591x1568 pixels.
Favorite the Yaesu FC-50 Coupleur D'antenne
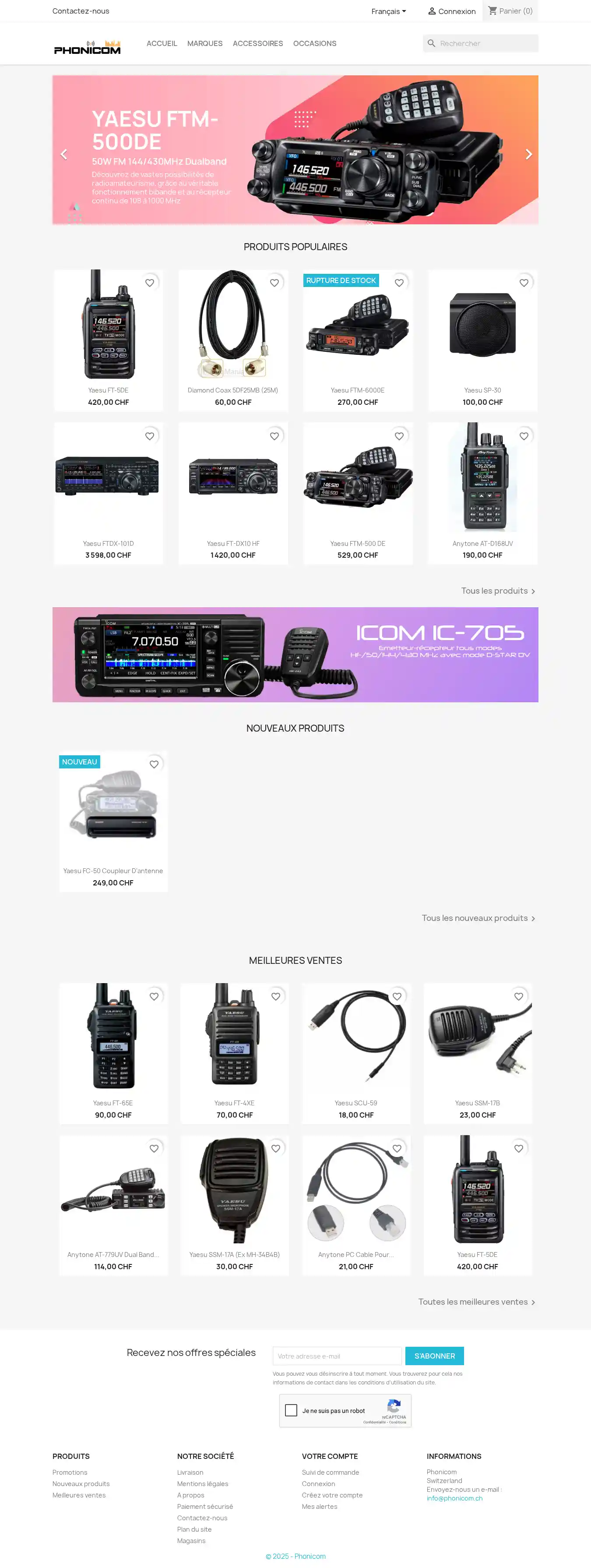click(154, 764)
